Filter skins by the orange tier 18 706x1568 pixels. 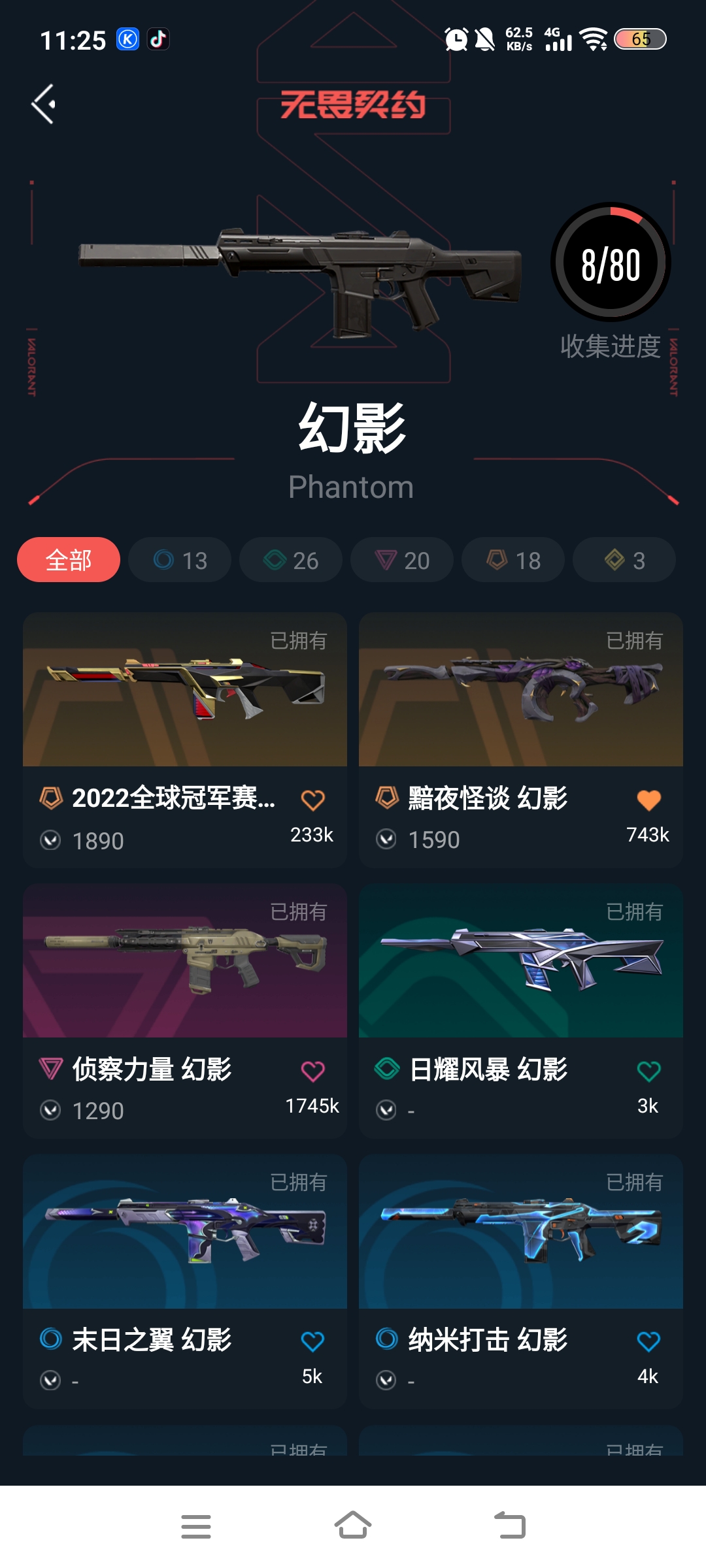coord(513,560)
